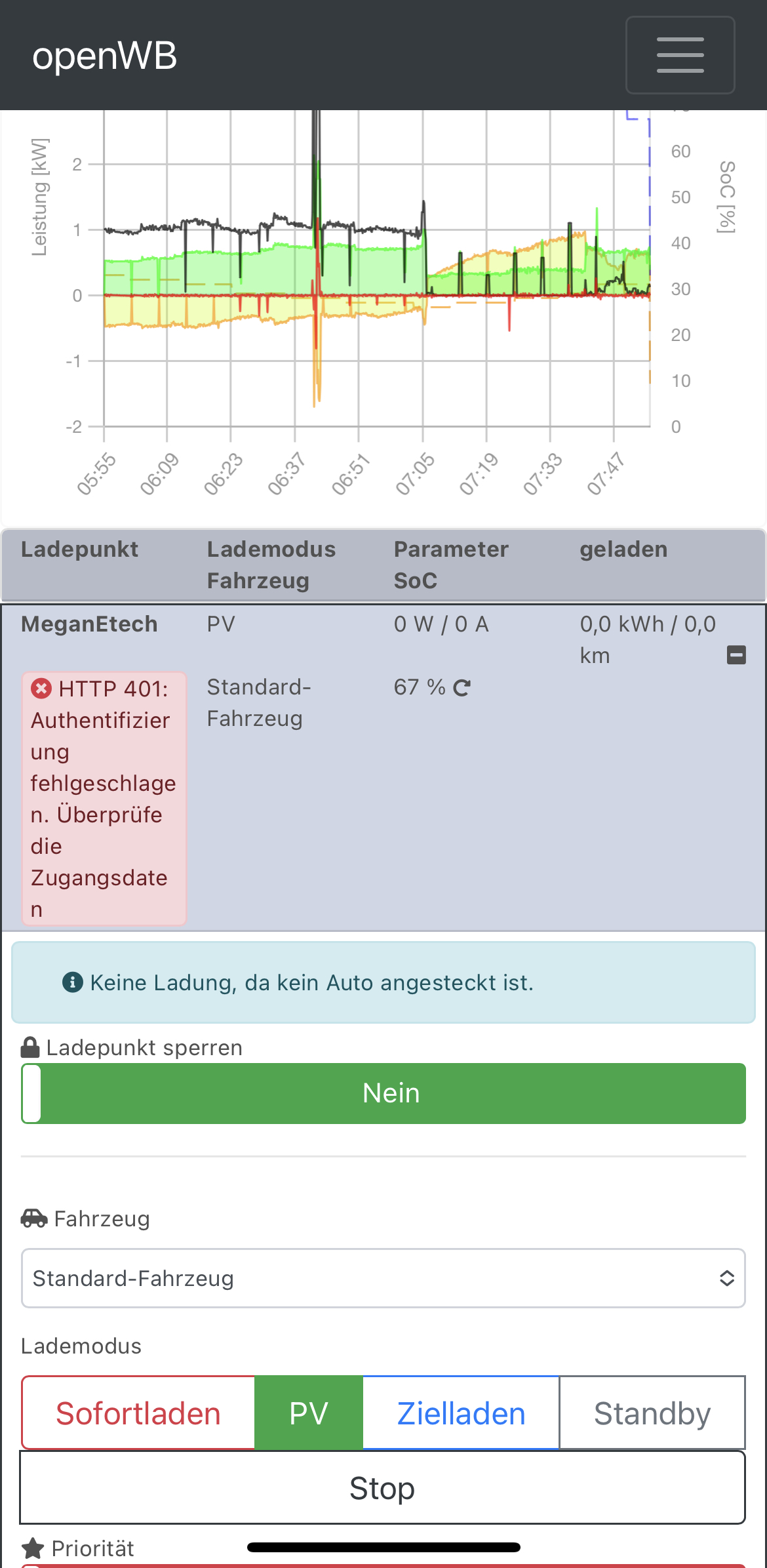Tap the Stop charge mode button
Viewport: 767px width, 1568px height.
point(382,1488)
